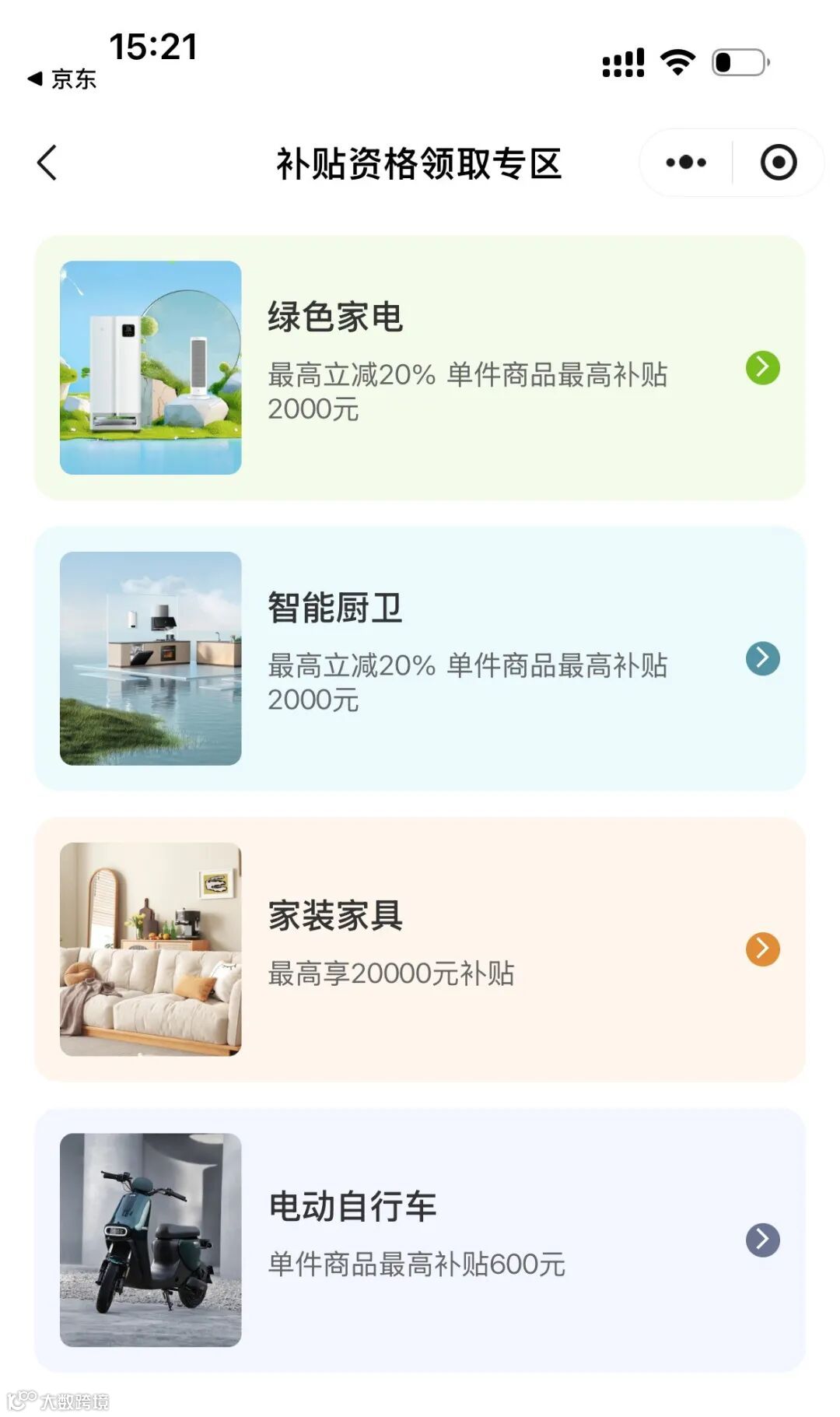Open the 电动自行车 subsidy card
This screenshot has height=1417, width=840.
pyautogui.click(x=420, y=1240)
